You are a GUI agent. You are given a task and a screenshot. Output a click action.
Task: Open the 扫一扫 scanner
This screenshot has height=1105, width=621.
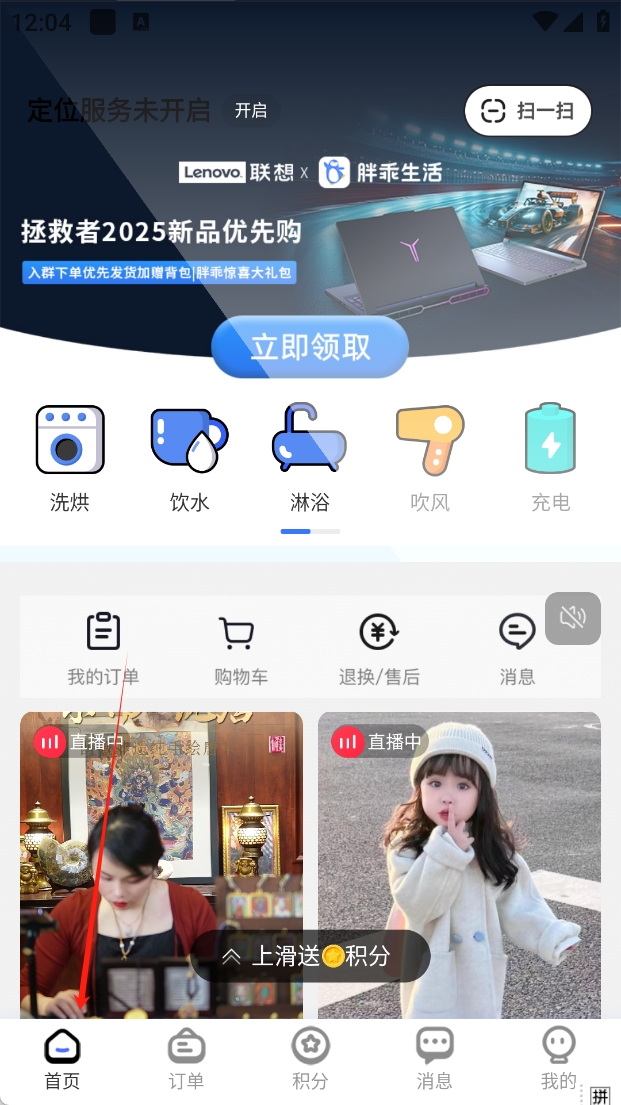tap(528, 111)
